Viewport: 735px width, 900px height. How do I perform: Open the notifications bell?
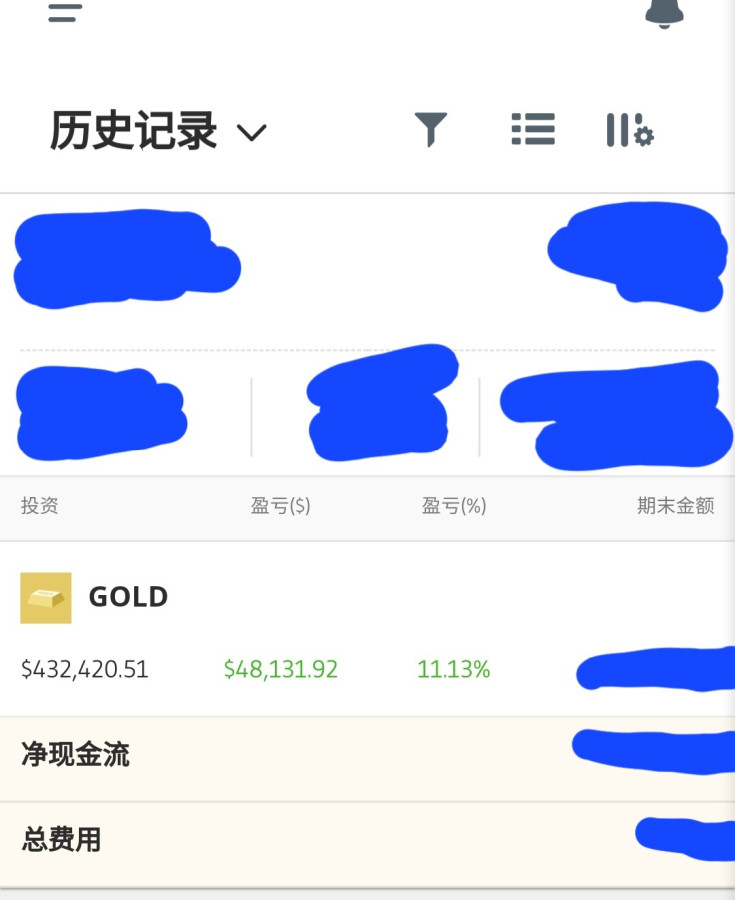tap(664, 11)
